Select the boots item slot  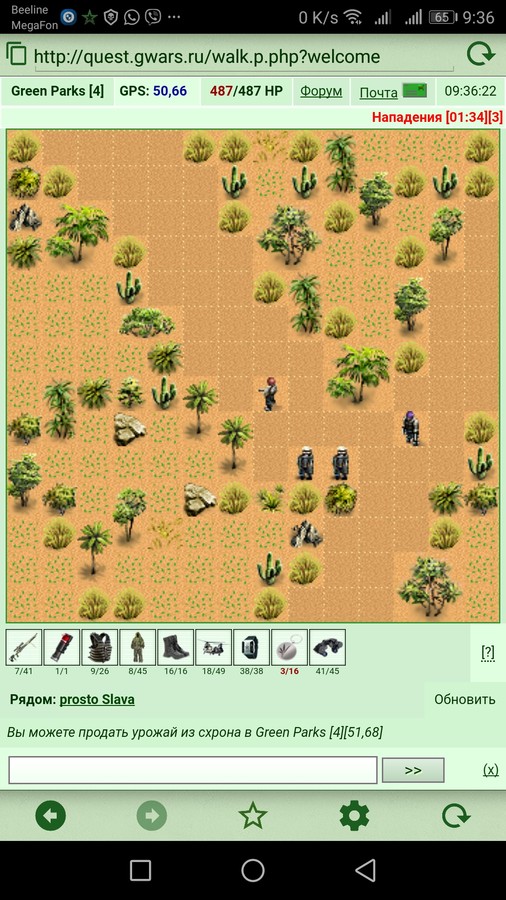(175, 647)
